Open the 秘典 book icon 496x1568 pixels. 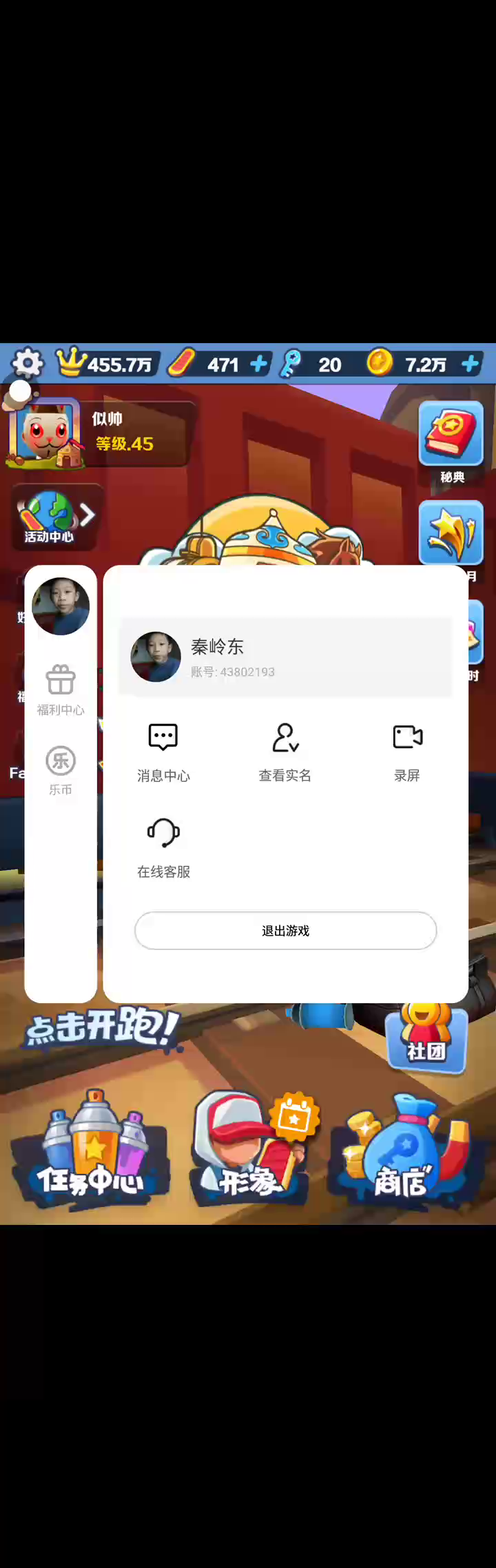451,442
